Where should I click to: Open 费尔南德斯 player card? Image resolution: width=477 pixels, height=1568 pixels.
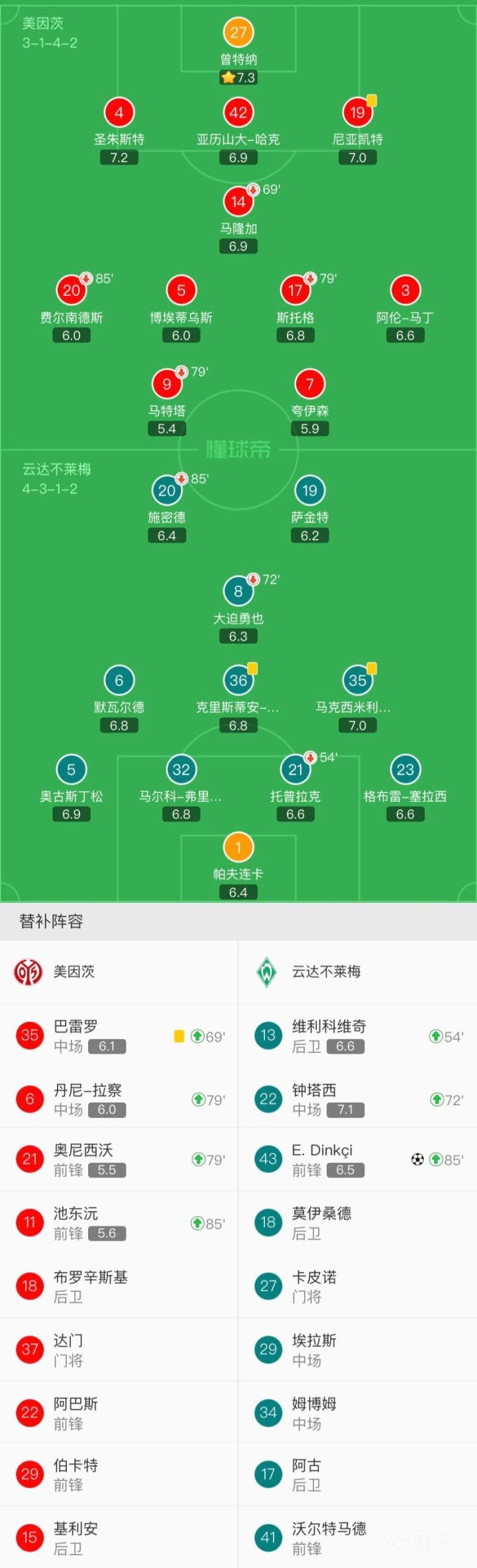click(72, 291)
